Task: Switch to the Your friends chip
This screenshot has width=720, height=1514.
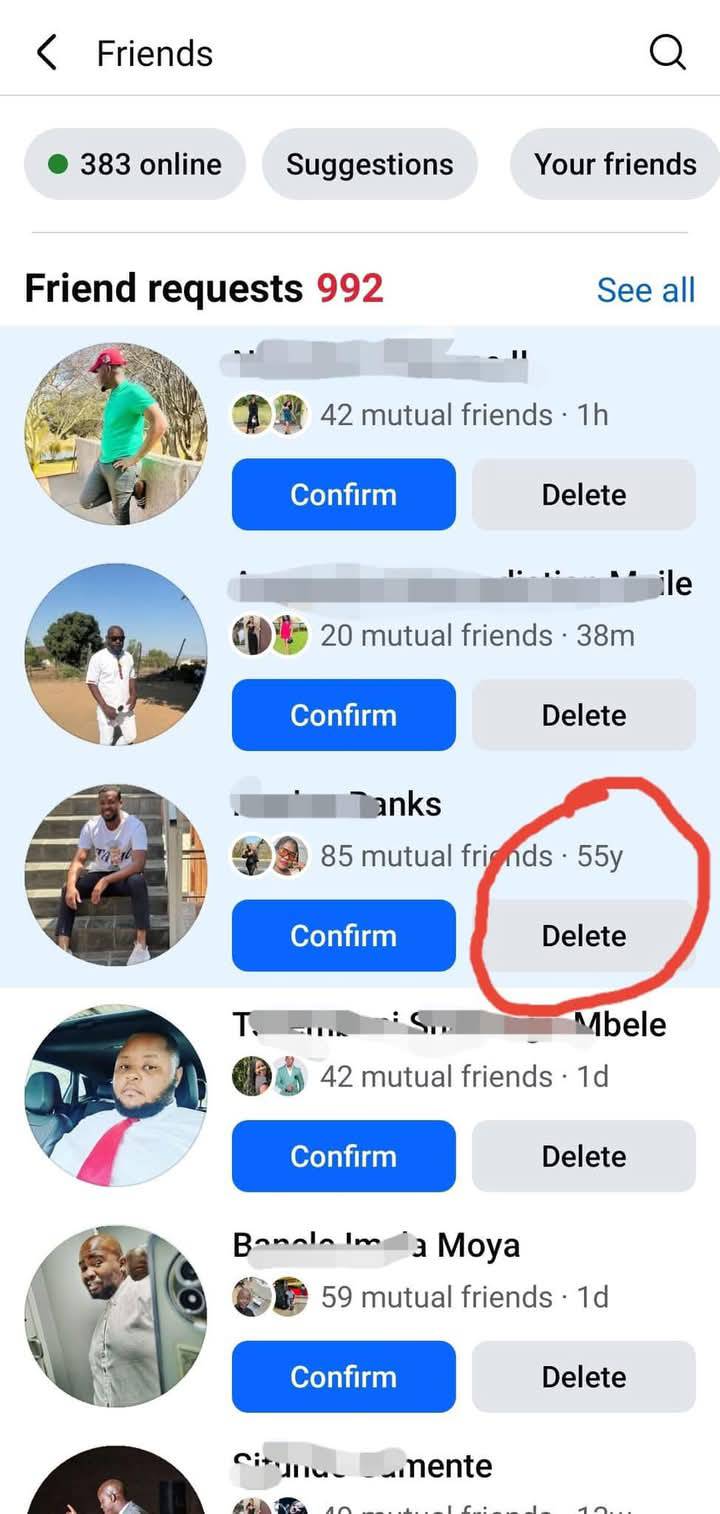Action: 615,164
